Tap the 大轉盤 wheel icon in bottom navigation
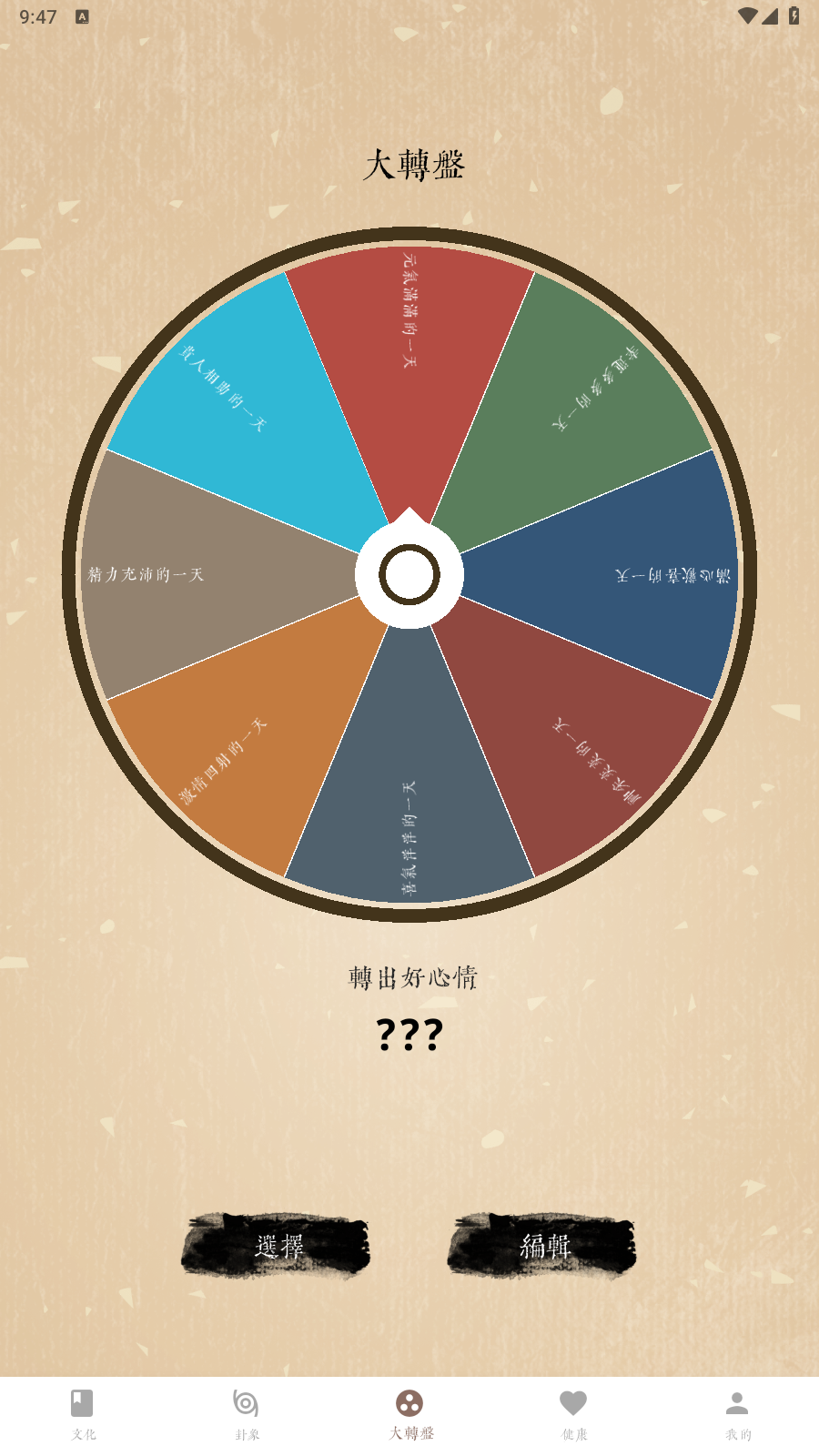Viewport: 819px width, 1456px height. click(409, 1401)
